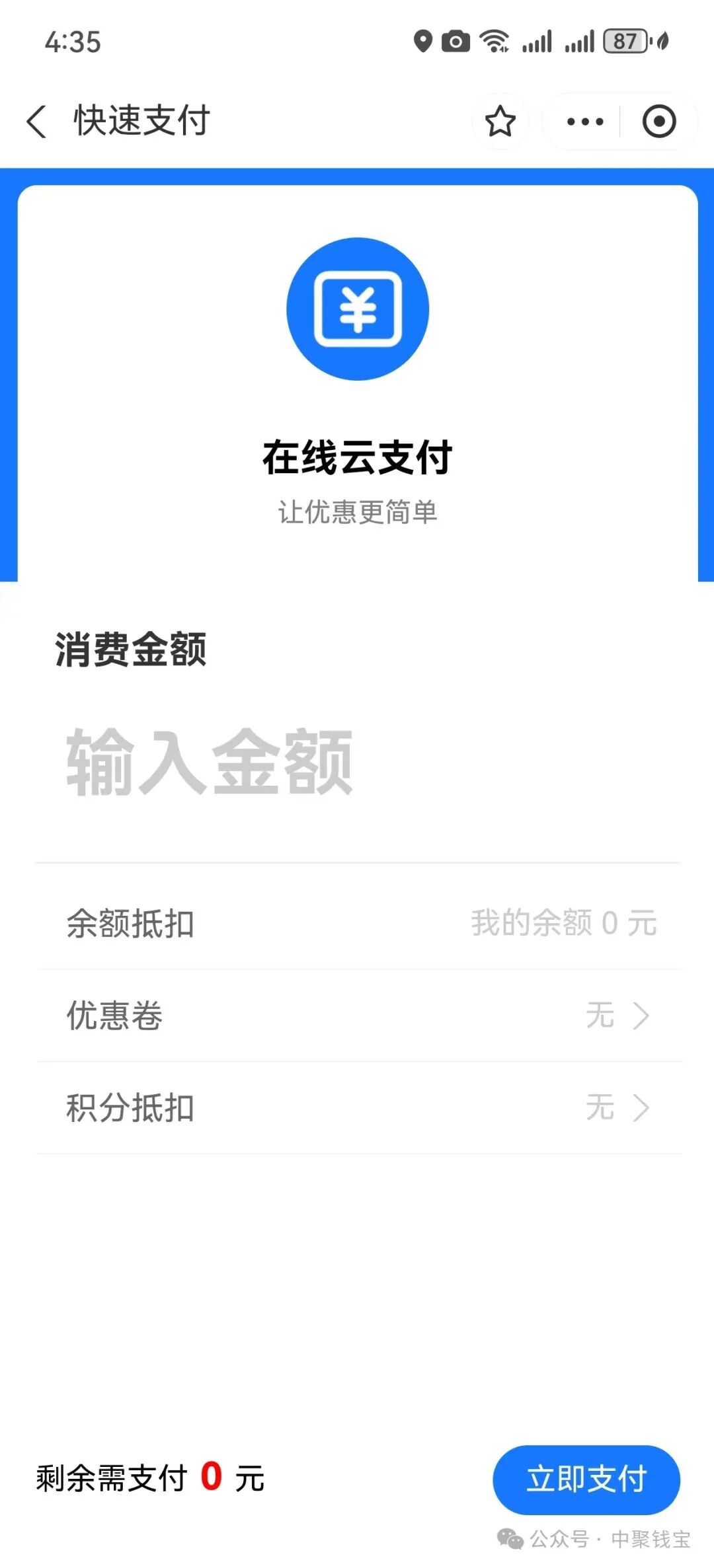This screenshot has height=1568, width=714.
Task: Tap the circular close mini-program icon
Action: pos(659,121)
